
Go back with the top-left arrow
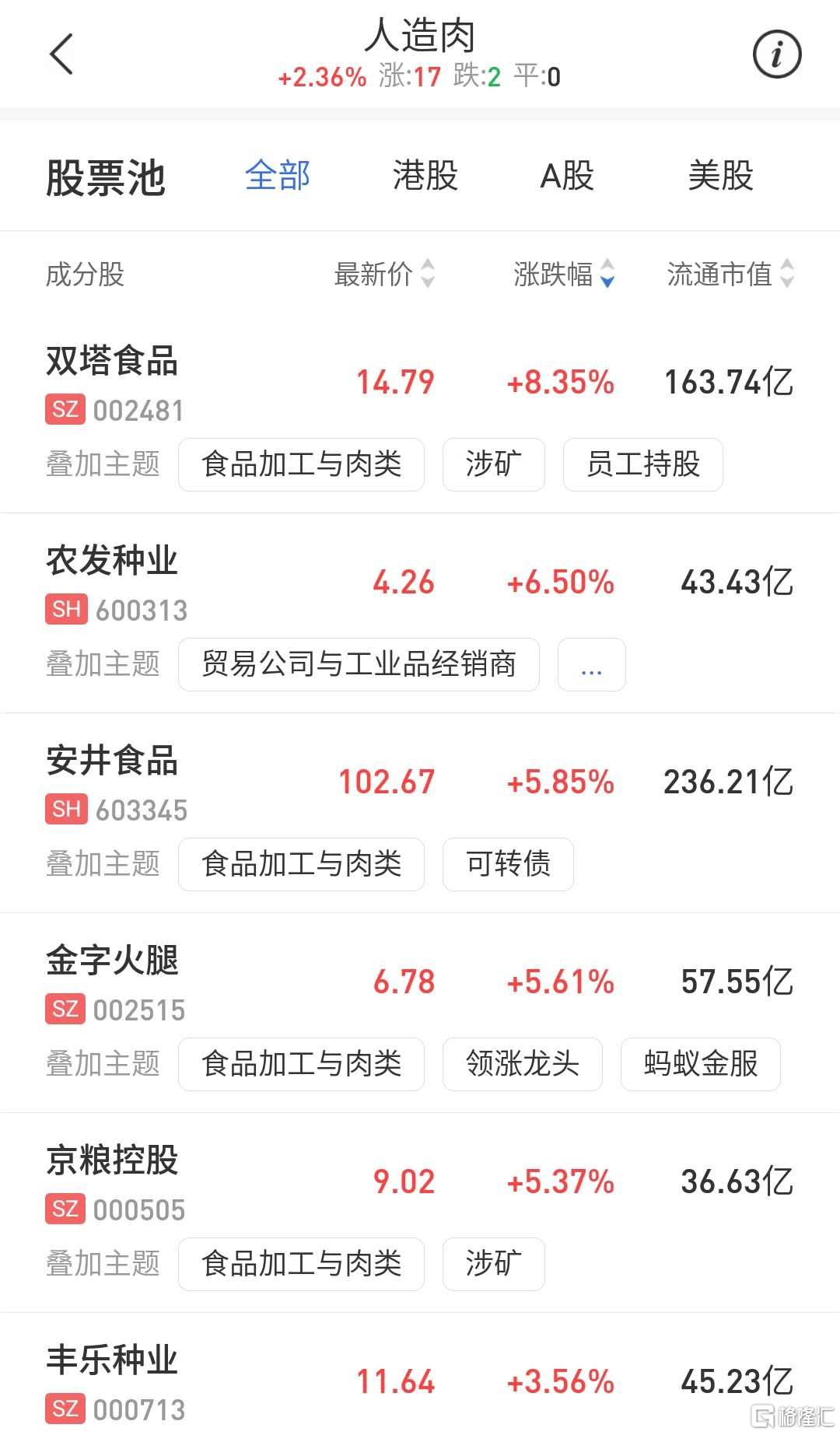(61, 54)
